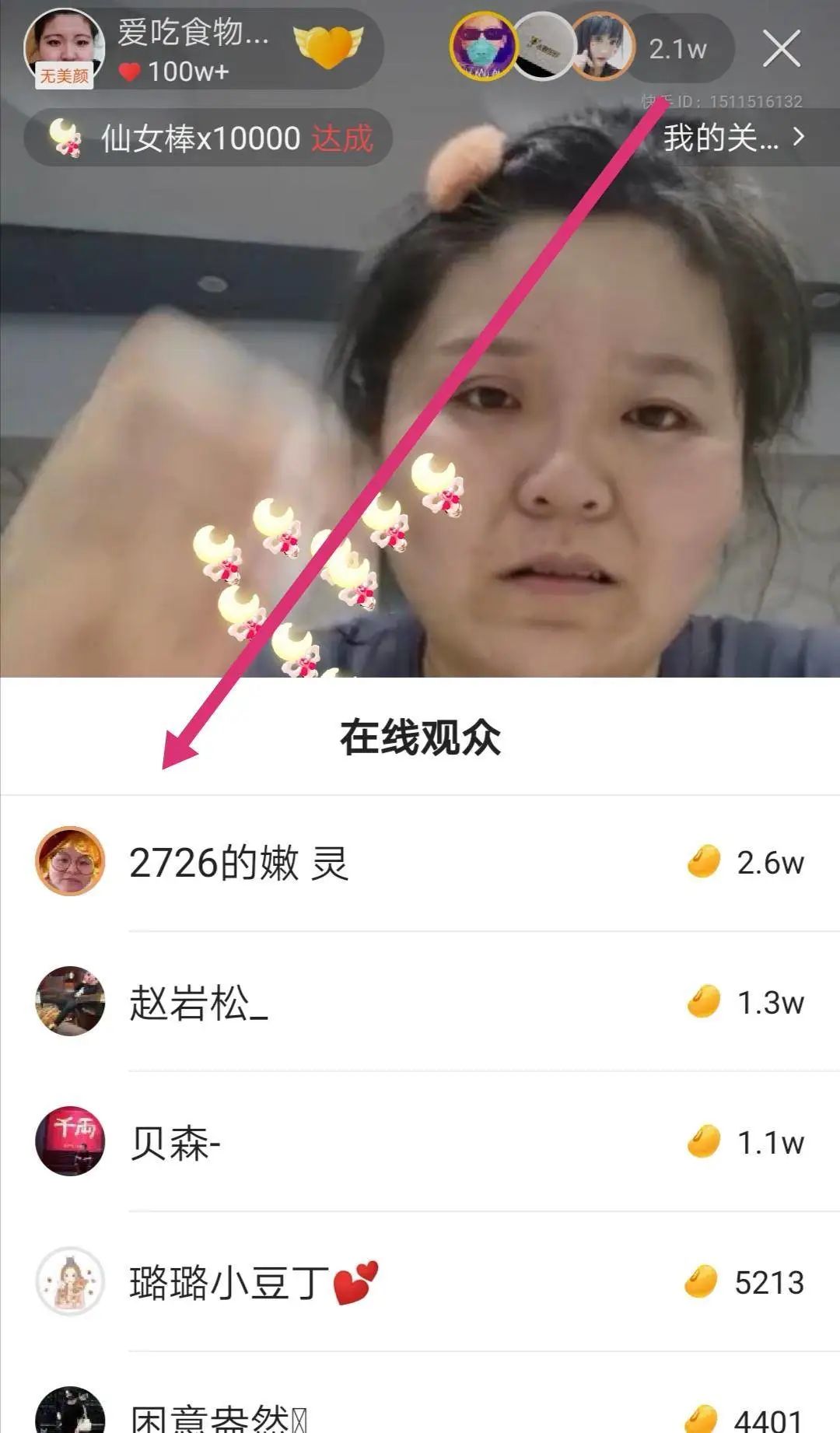Image resolution: width=840 pixels, height=1433 pixels.
Task: Open the 仙女棒x10000 gift goal banner
Action: (x=208, y=138)
